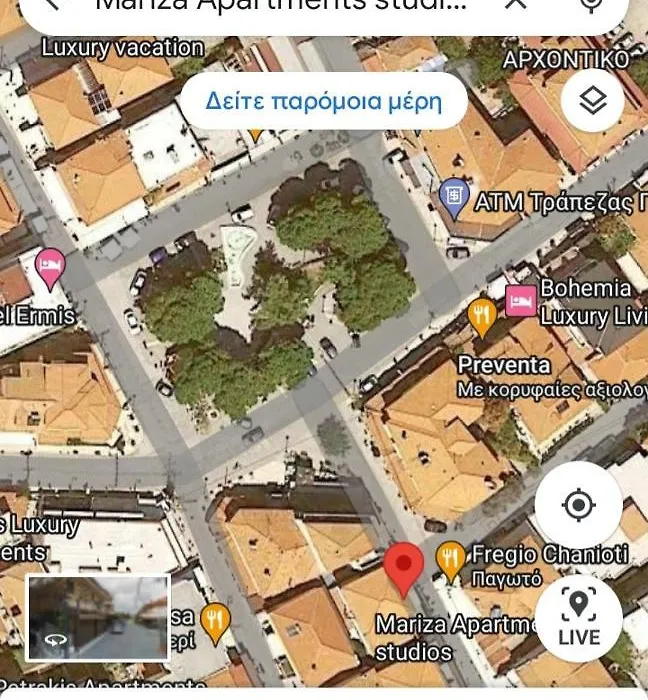Screen dimensions: 648x700
Task: Select the Mariza Apartments red pin
Action: [x=404, y=568]
